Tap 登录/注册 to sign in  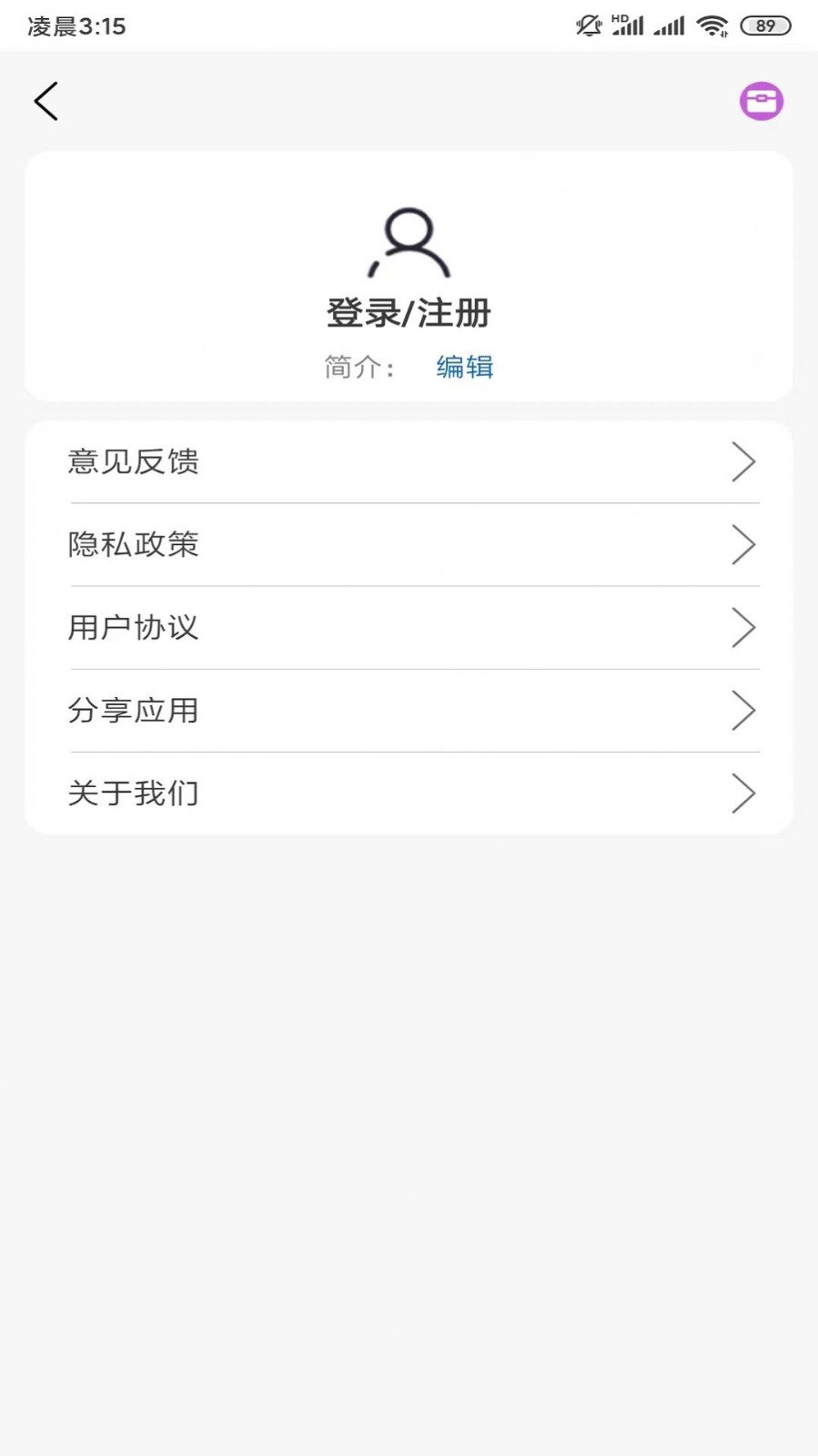pyautogui.click(x=409, y=313)
